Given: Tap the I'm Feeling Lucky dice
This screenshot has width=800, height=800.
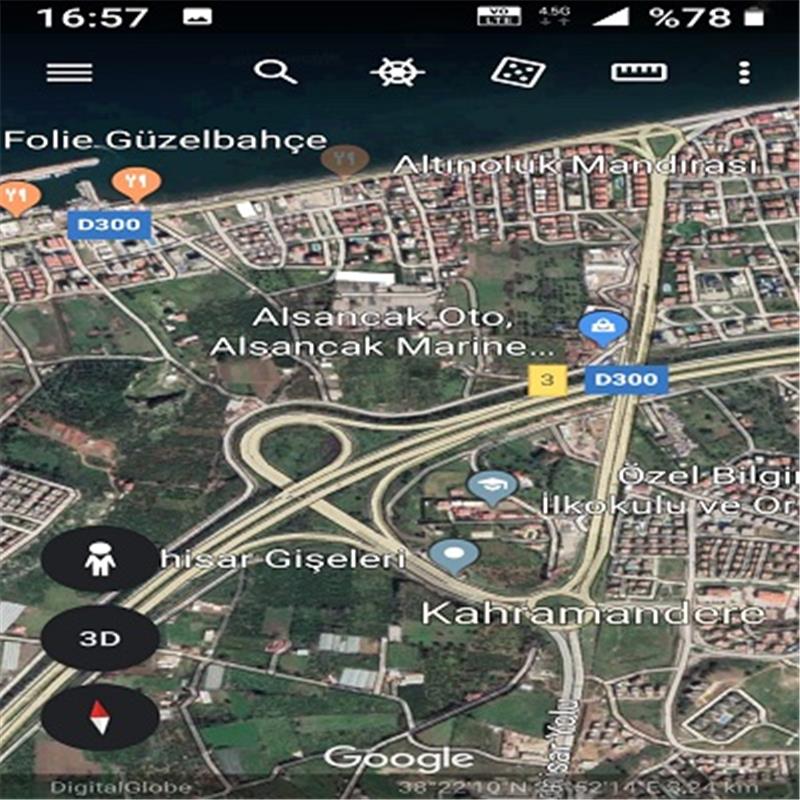Looking at the screenshot, I should pos(518,72).
